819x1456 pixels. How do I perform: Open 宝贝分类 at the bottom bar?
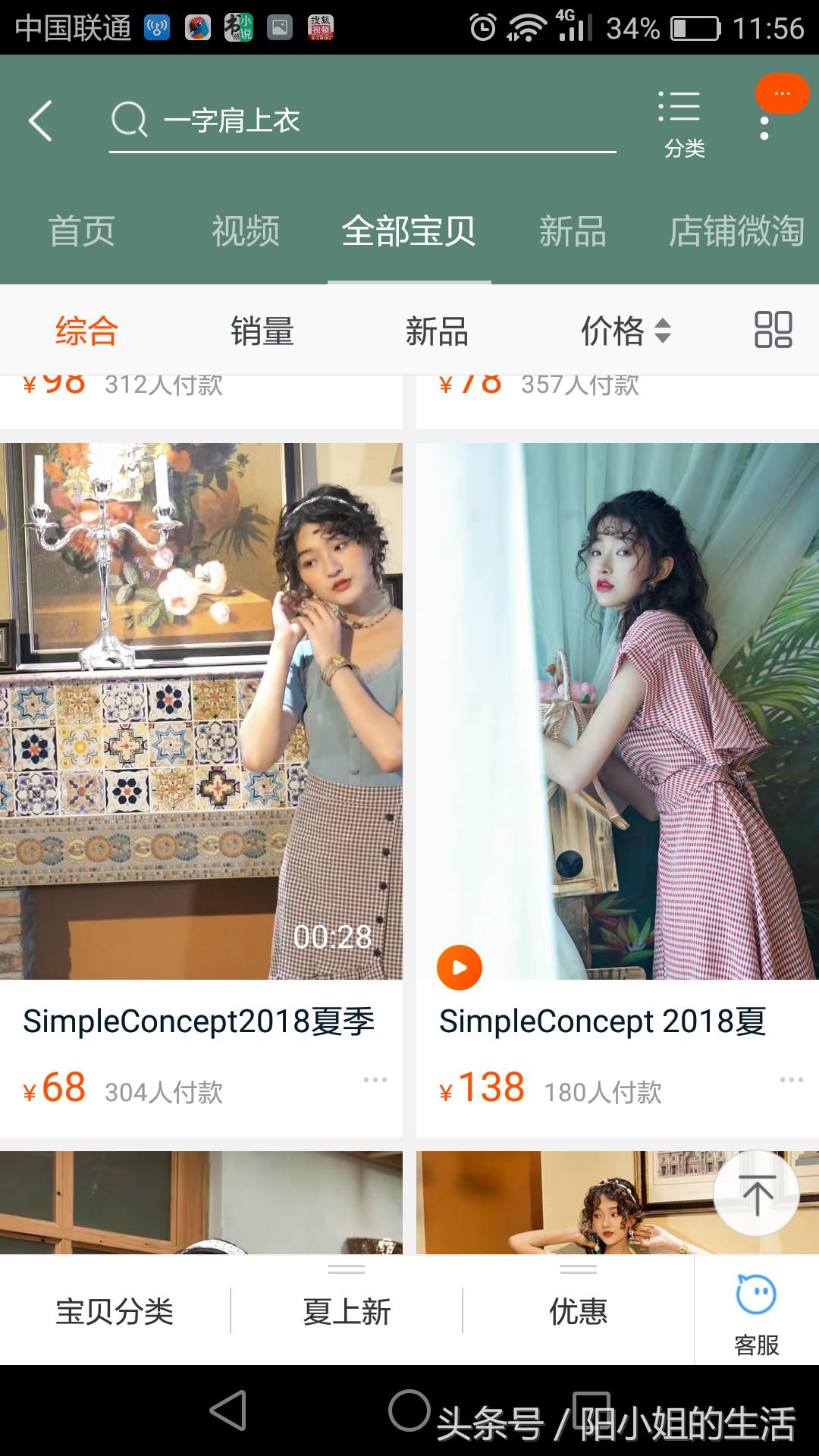[115, 1310]
